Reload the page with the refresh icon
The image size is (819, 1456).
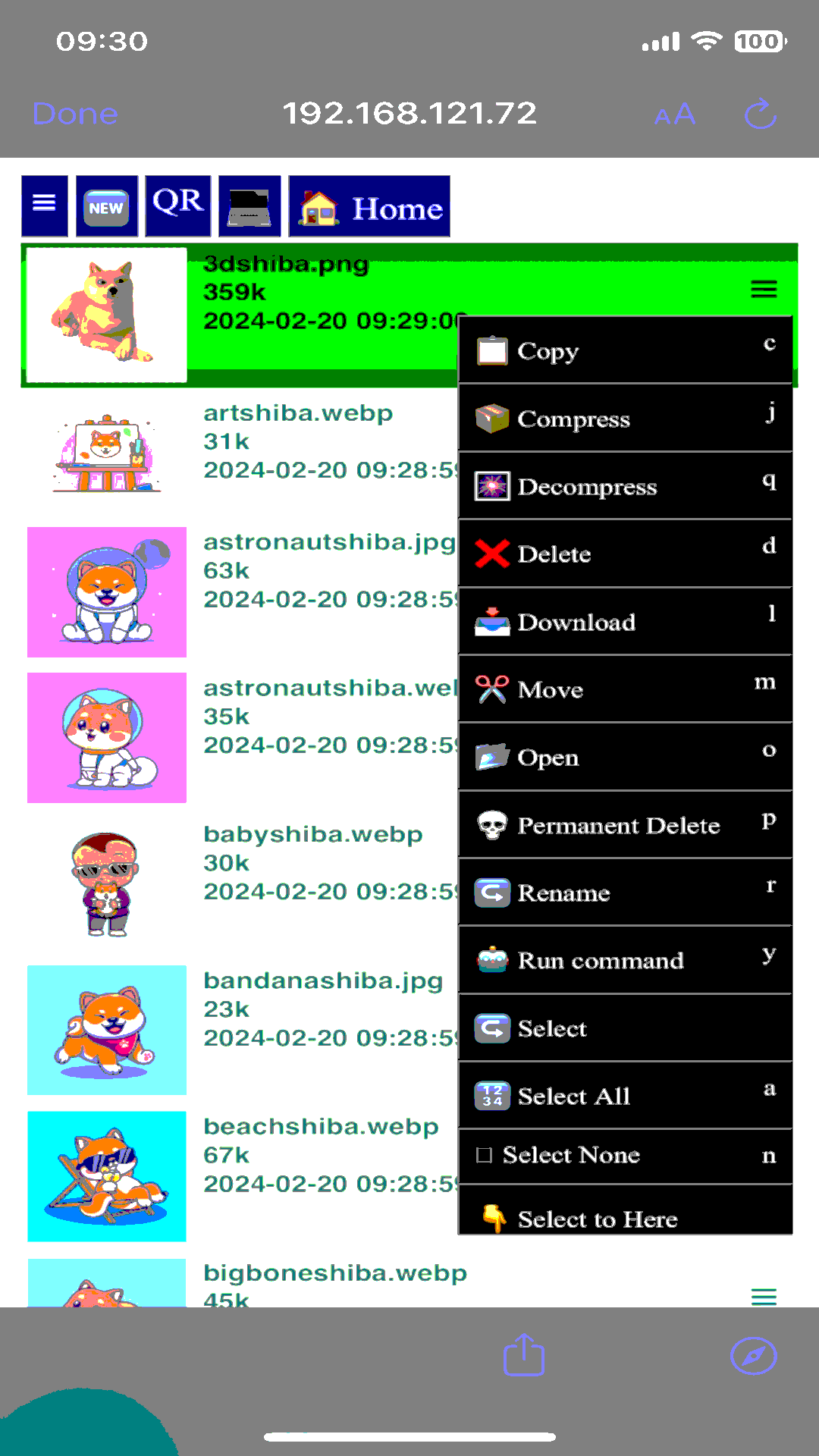pos(760,115)
